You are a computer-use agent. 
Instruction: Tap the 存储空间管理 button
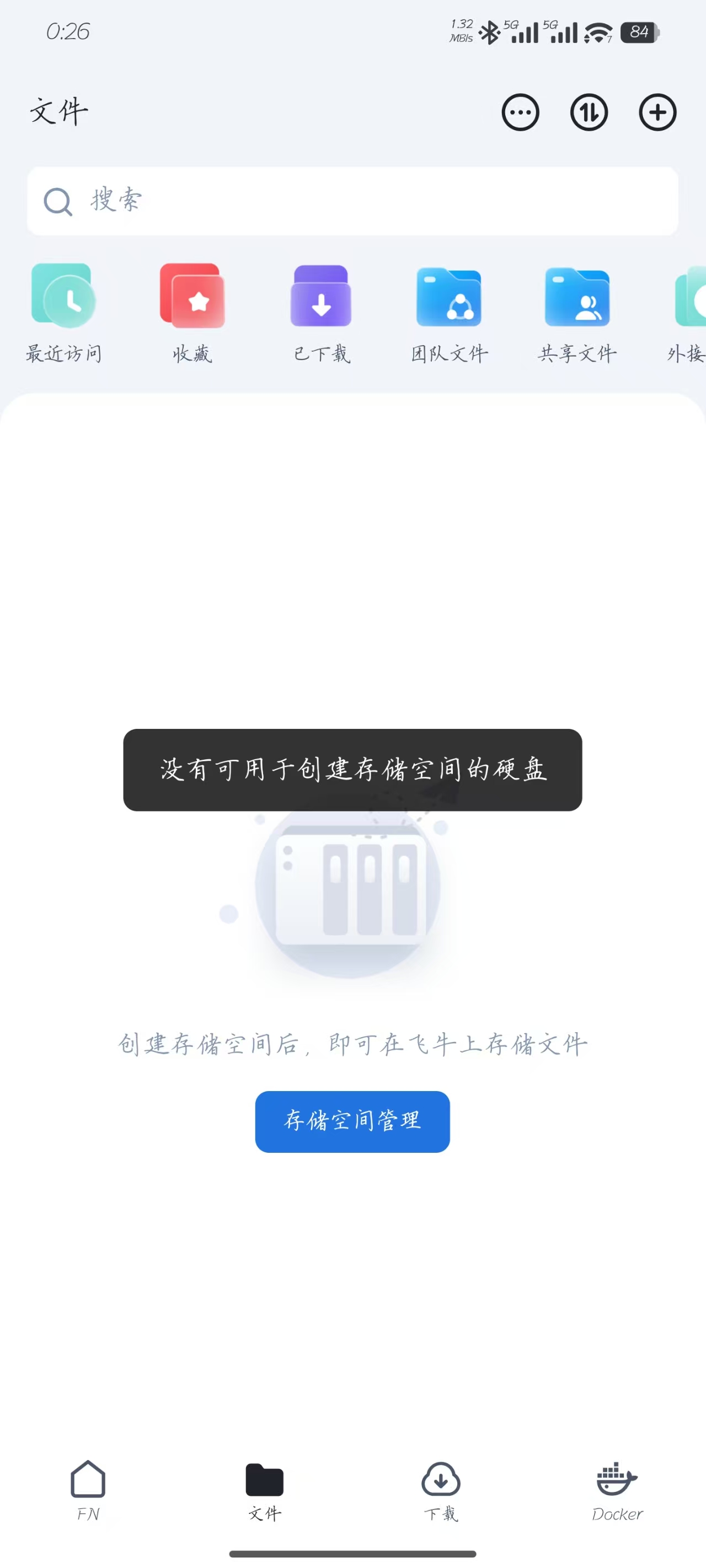point(352,1121)
